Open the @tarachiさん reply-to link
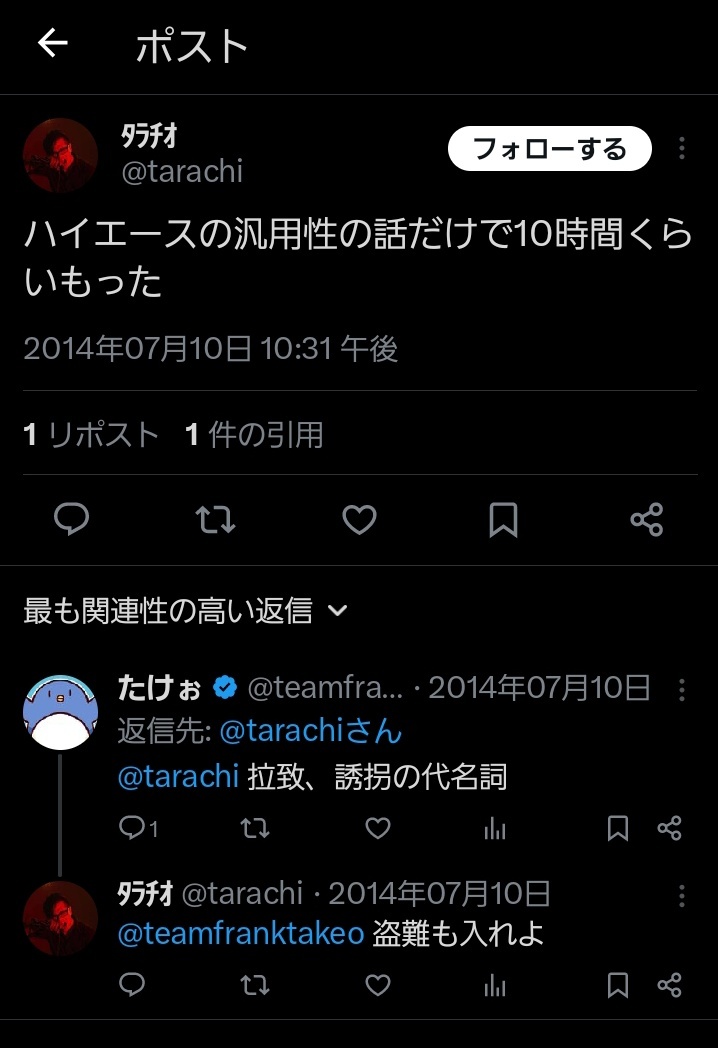The height and width of the screenshot is (1048, 718). (310, 731)
